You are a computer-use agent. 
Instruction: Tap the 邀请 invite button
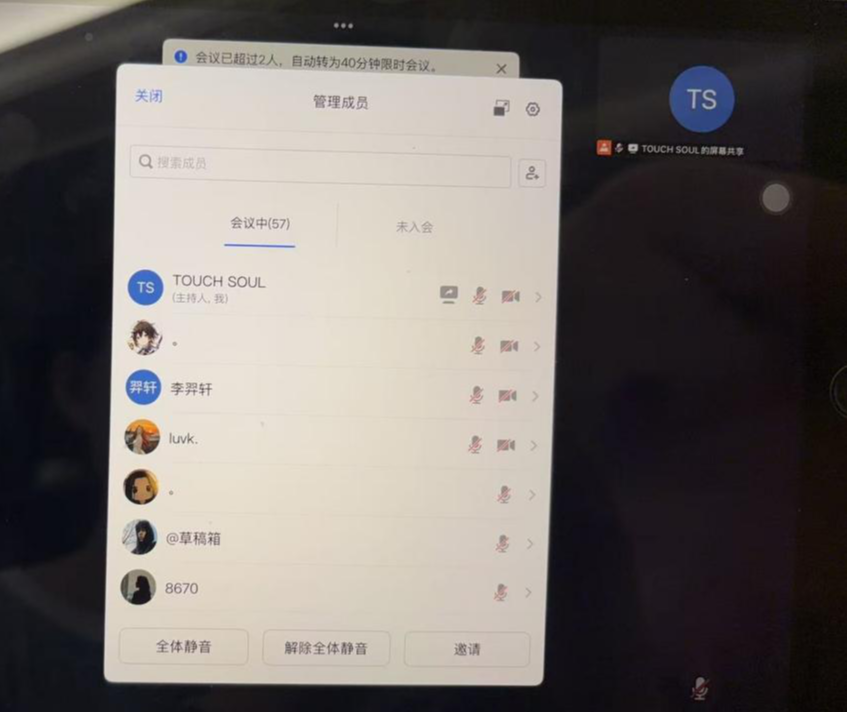467,649
